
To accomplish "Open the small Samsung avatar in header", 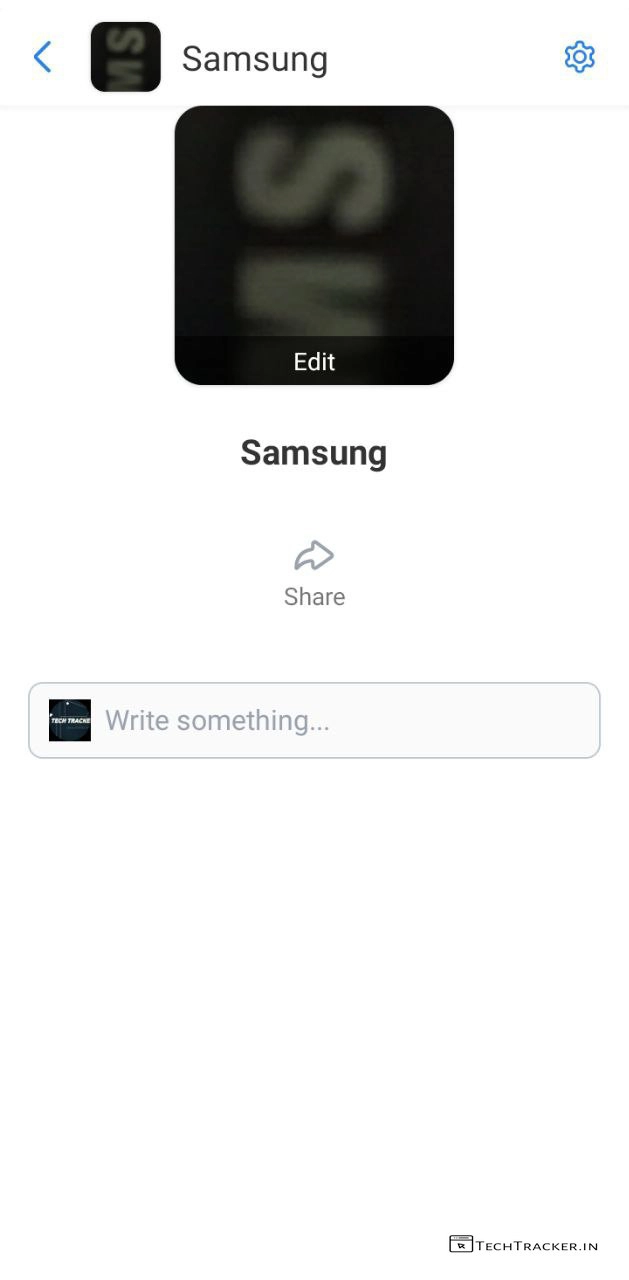I will (126, 57).
